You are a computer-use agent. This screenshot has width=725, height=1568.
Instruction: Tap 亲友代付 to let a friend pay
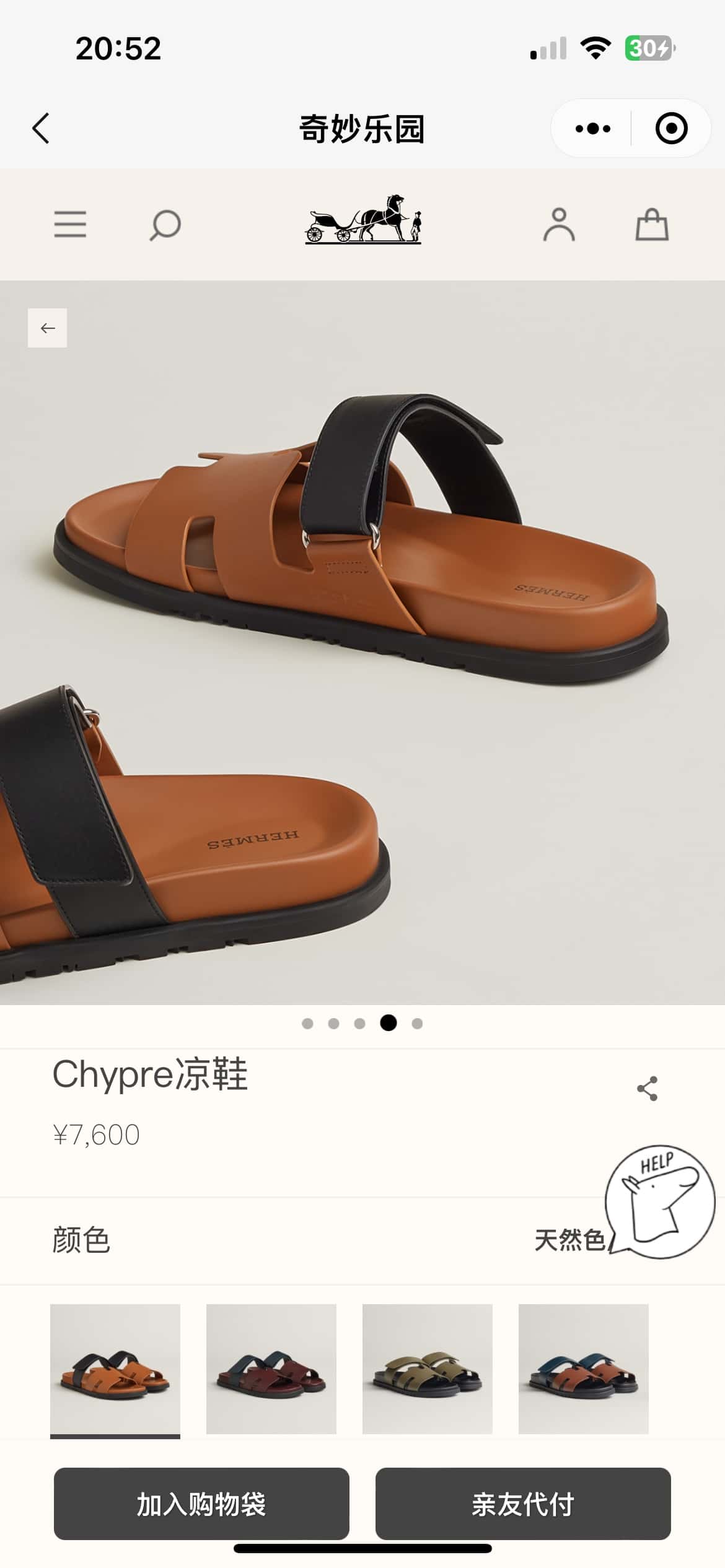pos(523,1504)
